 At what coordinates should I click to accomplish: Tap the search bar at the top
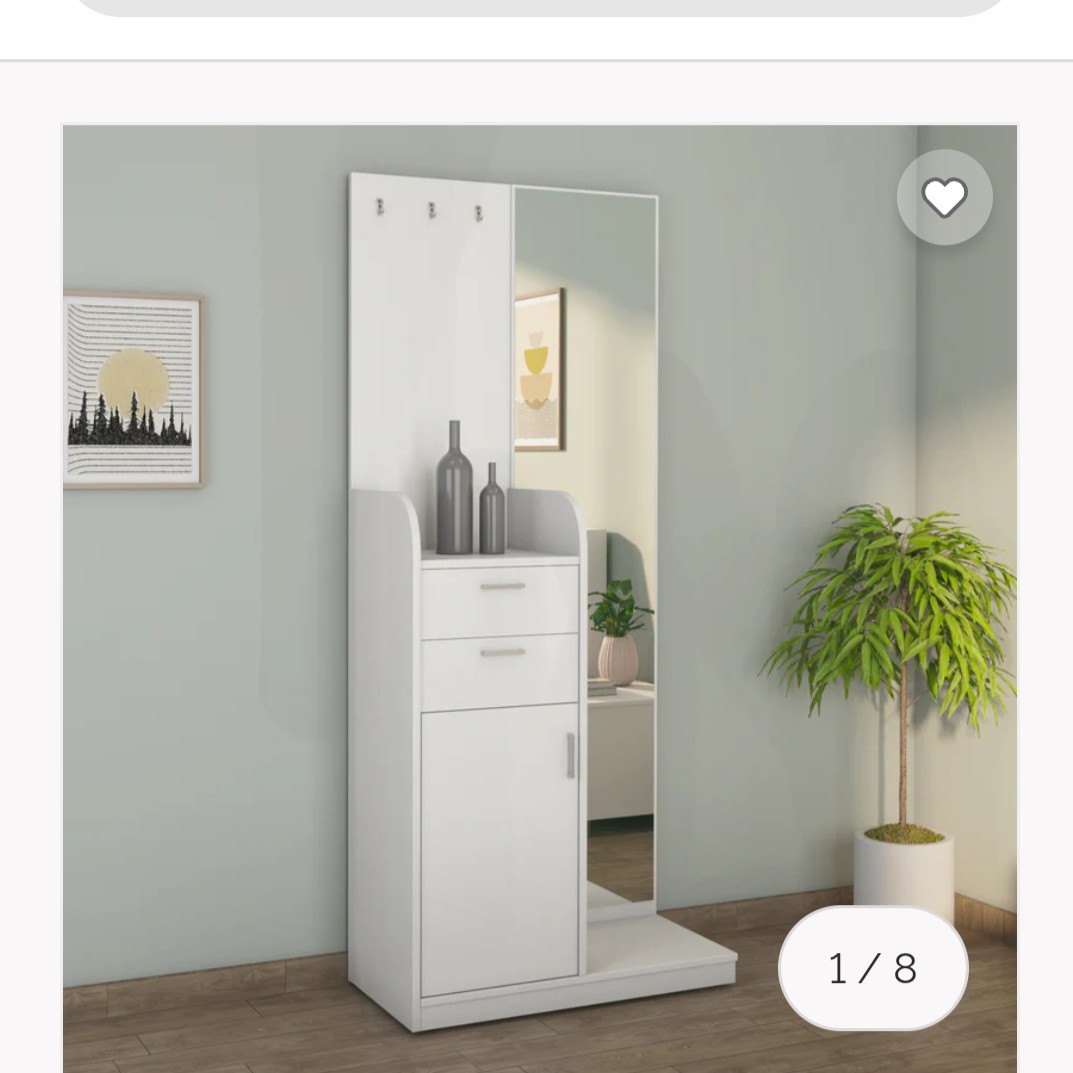click(540, 6)
